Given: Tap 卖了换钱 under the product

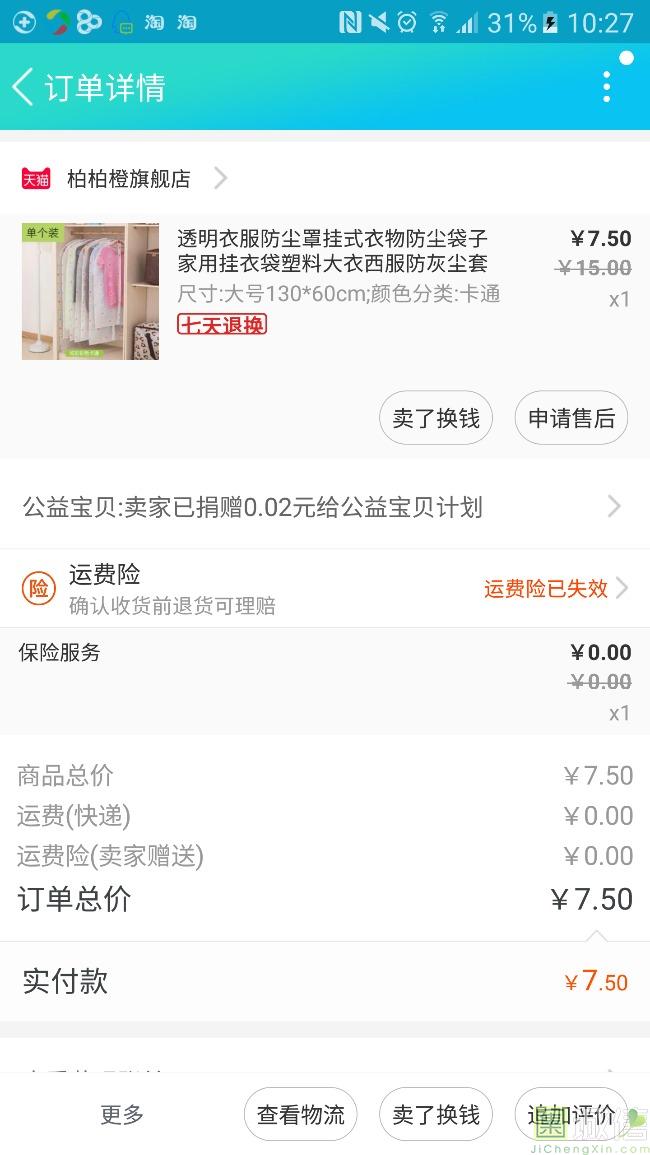Looking at the screenshot, I should tap(436, 418).
